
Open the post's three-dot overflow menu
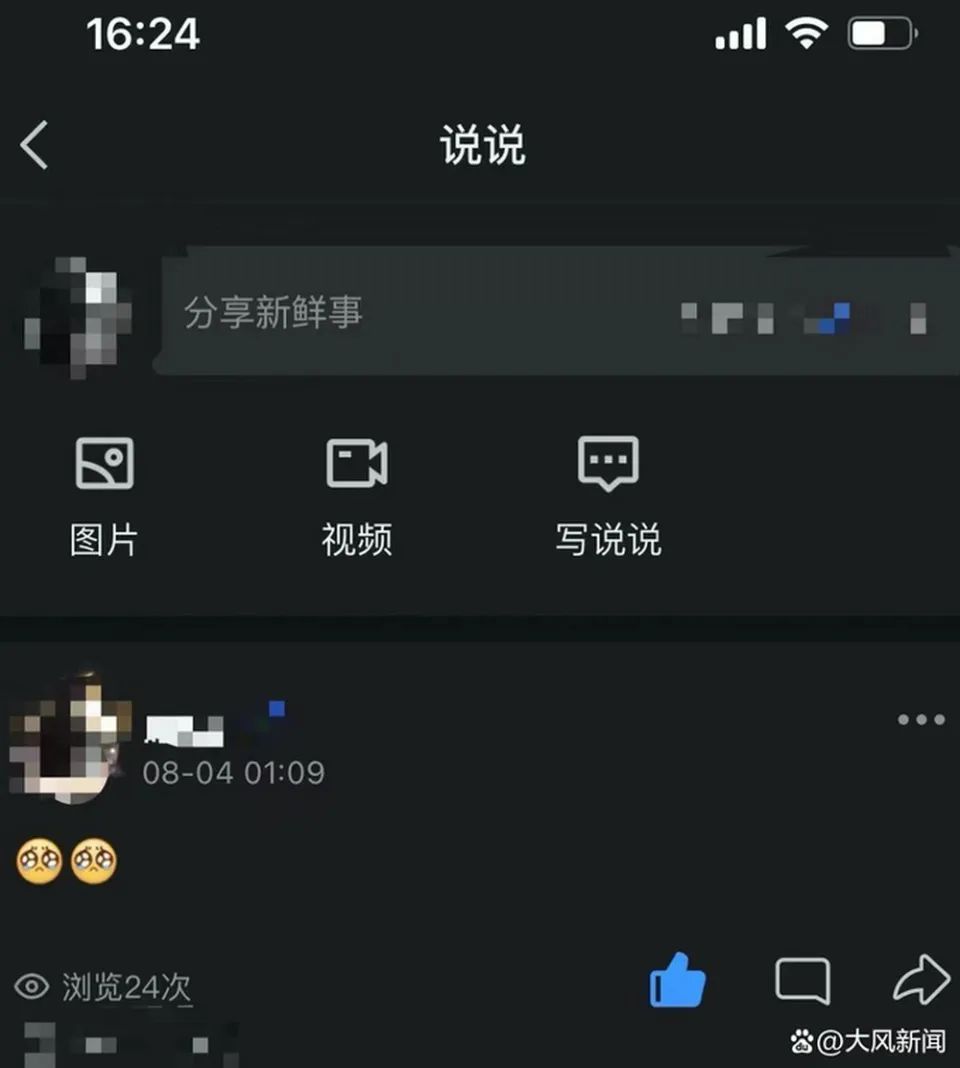[x=921, y=719]
